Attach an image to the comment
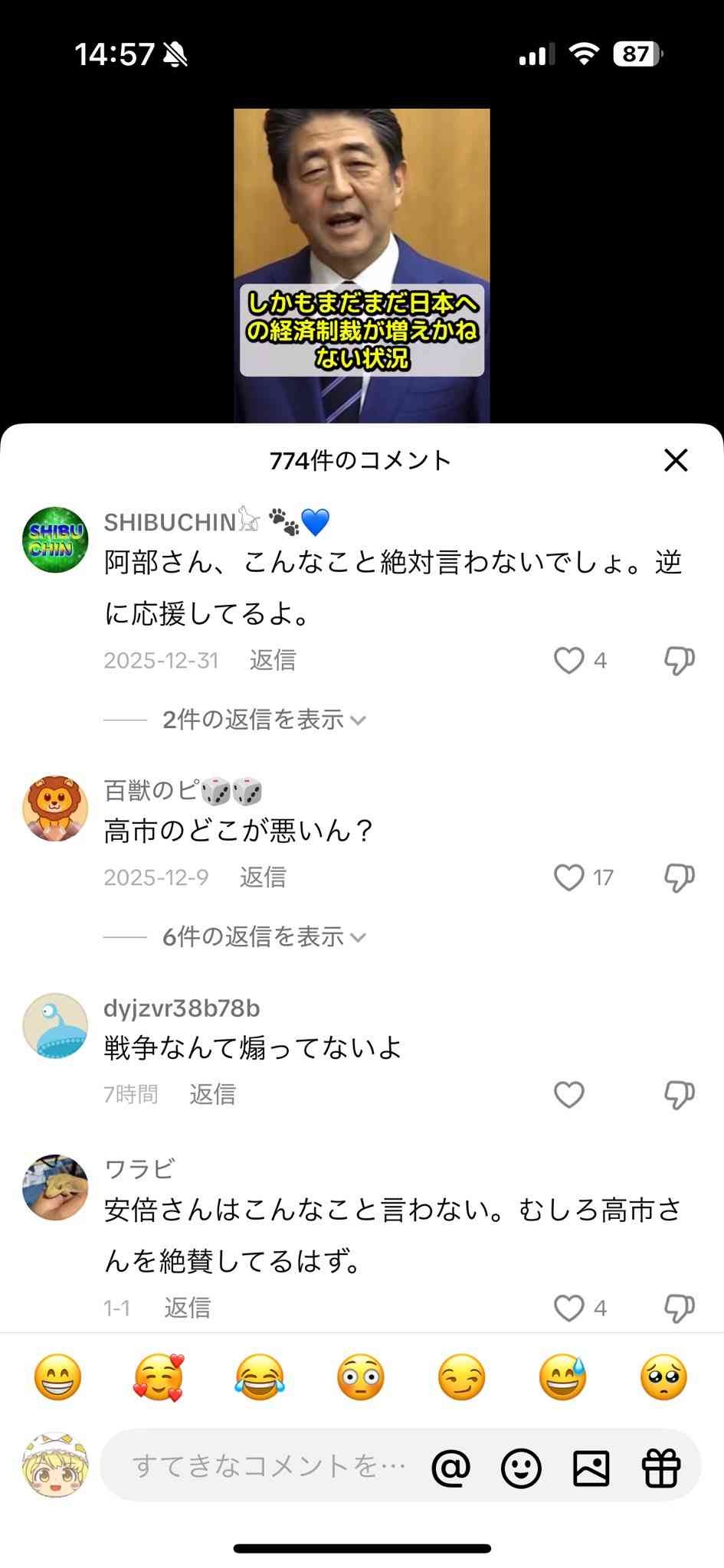 [x=591, y=1468]
